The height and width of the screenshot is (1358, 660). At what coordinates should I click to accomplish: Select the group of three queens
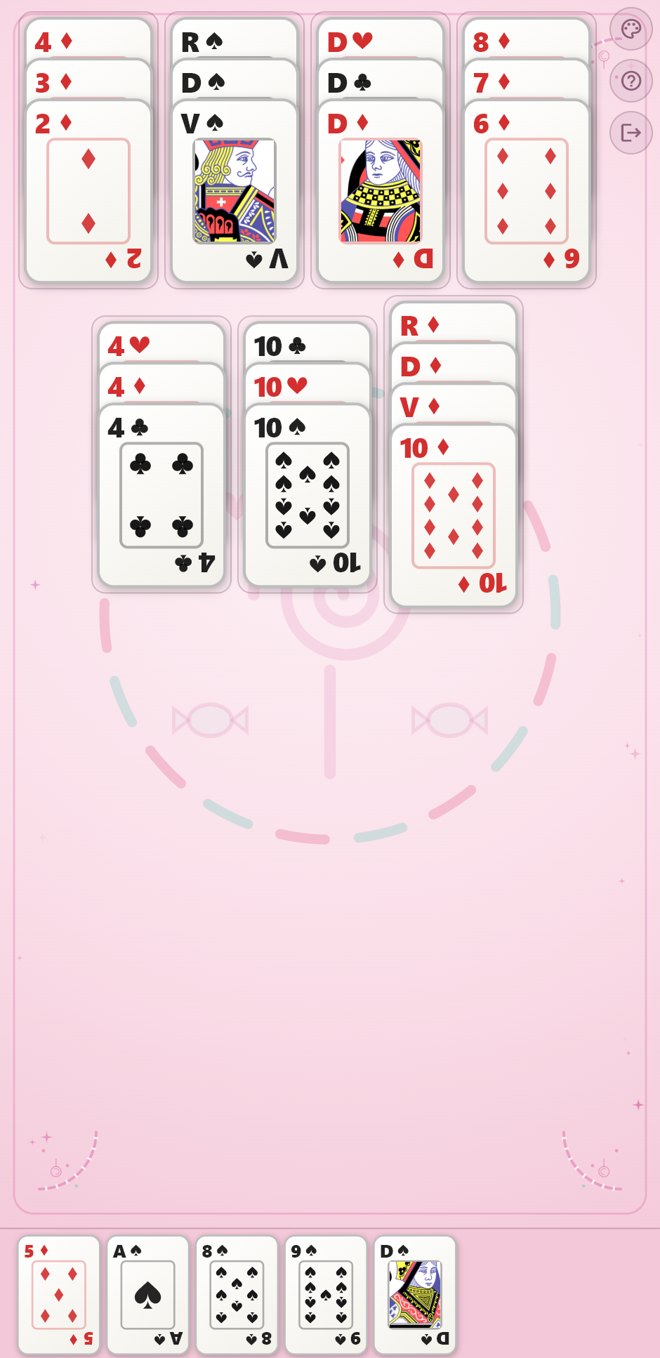tap(380, 150)
